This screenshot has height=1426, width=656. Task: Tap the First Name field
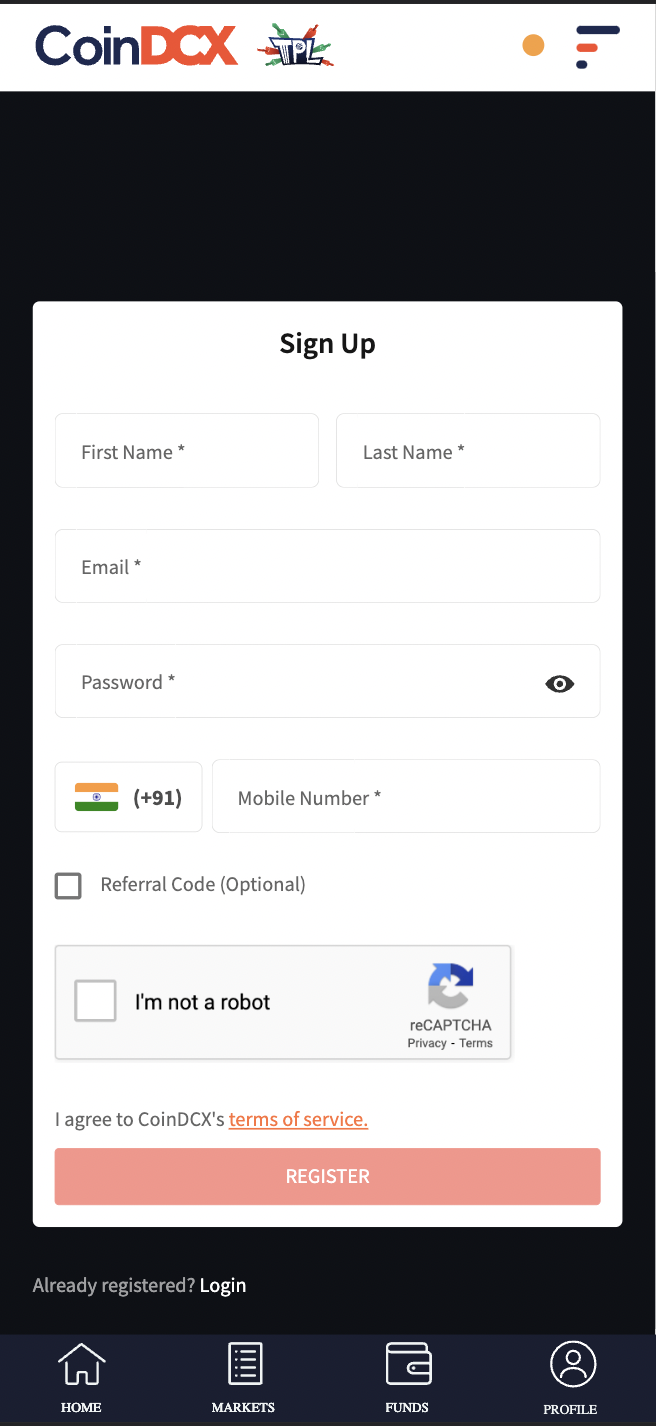click(x=187, y=451)
